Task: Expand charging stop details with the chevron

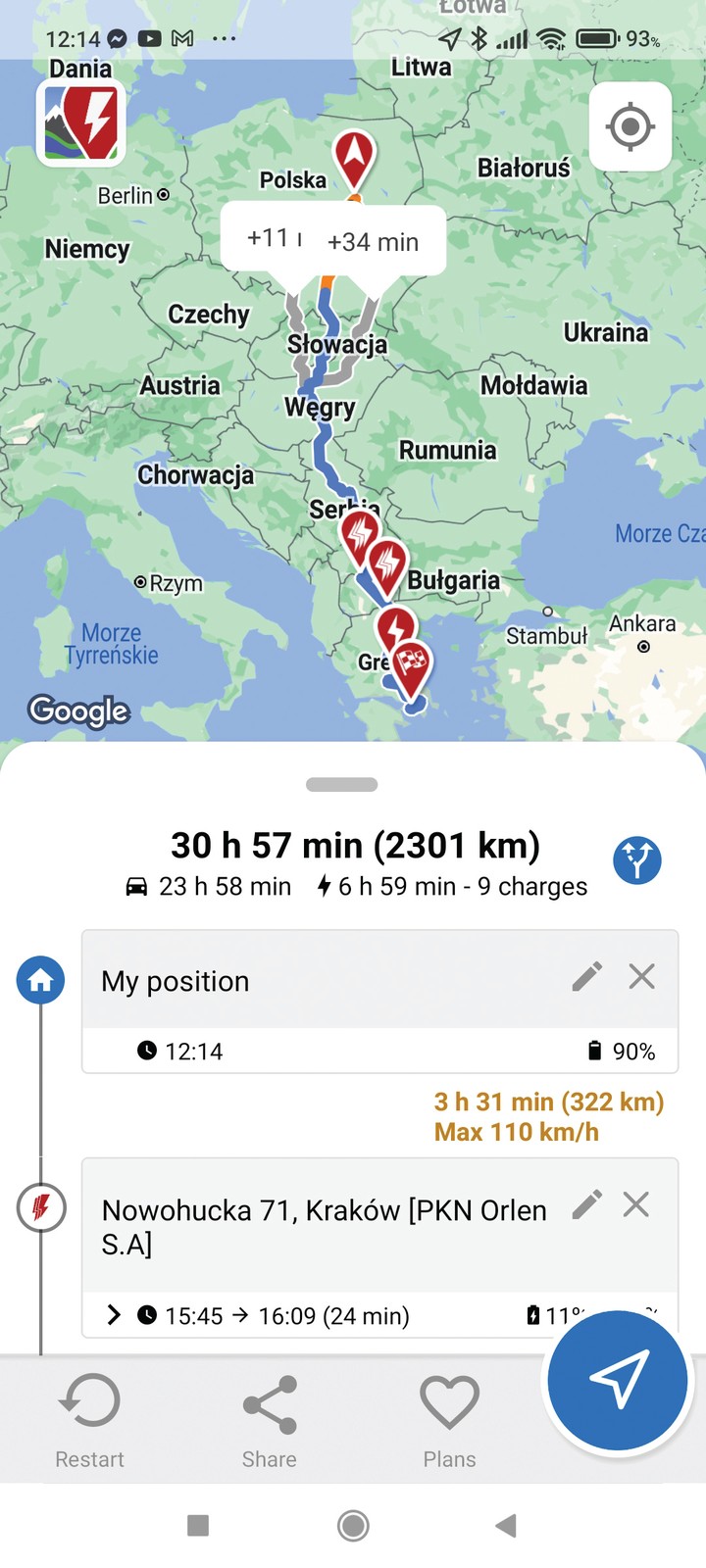Action: [x=113, y=1316]
